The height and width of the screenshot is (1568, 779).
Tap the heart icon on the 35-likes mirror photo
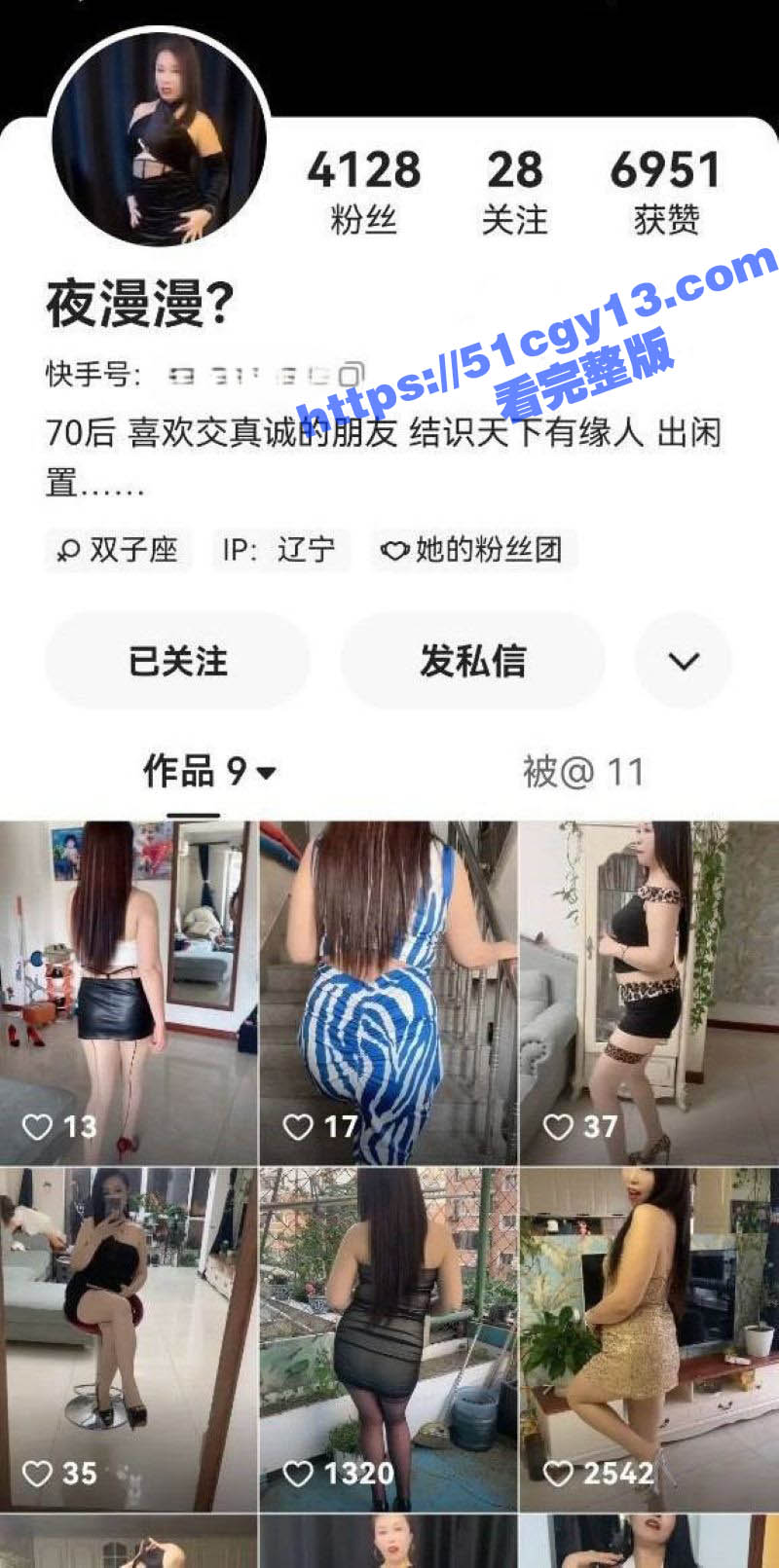39,1474
